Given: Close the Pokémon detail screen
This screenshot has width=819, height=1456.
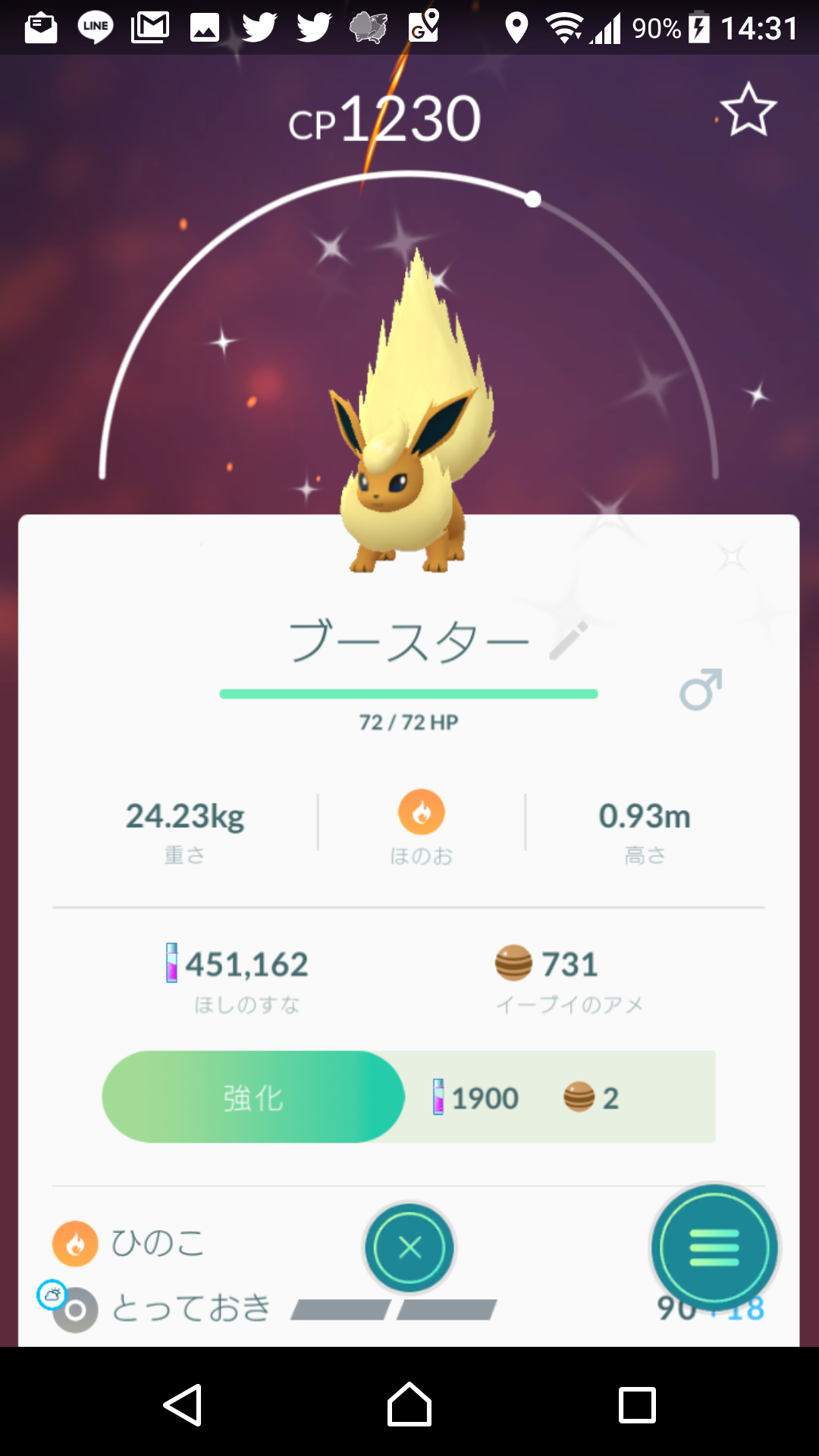Looking at the screenshot, I should (x=409, y=1247).
